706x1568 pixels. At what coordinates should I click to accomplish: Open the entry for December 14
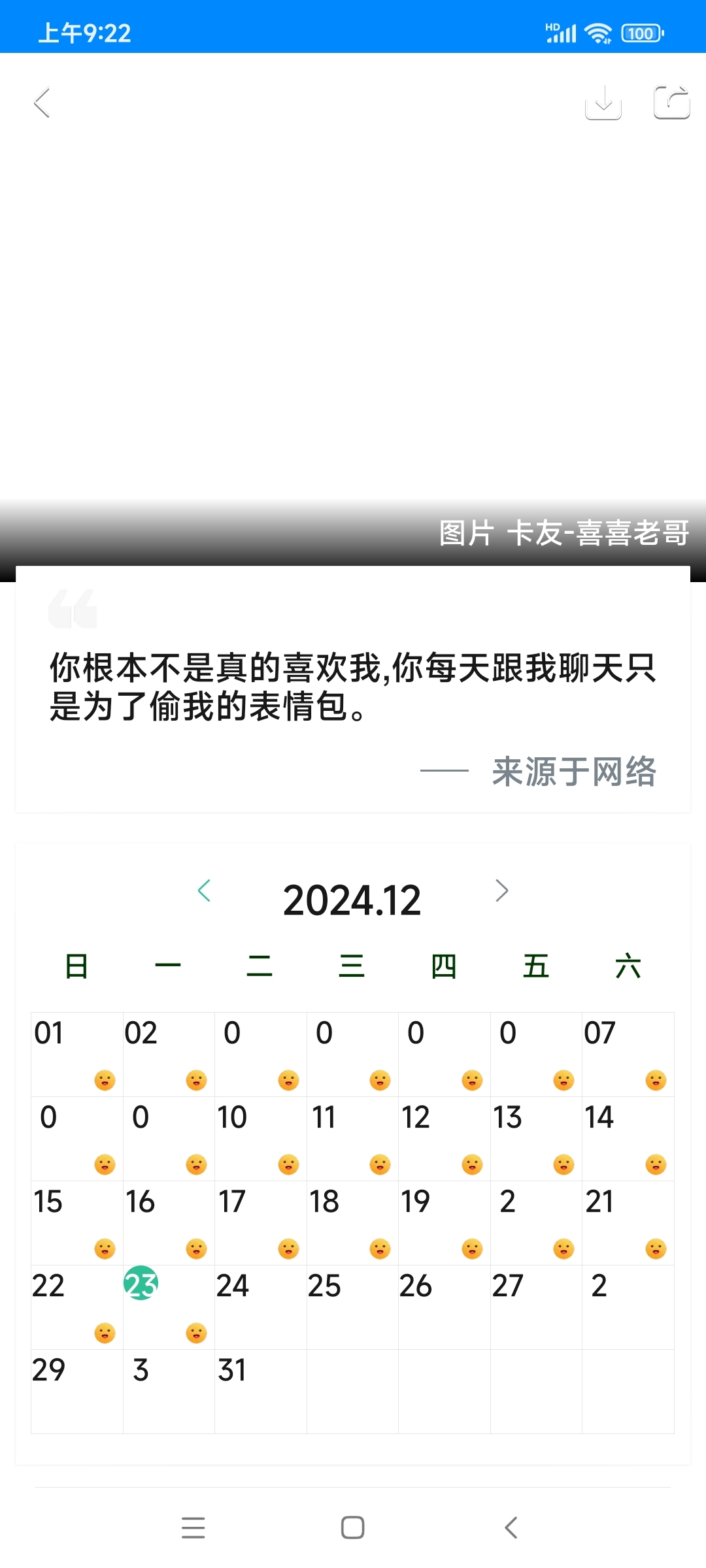pos(628,1138)
